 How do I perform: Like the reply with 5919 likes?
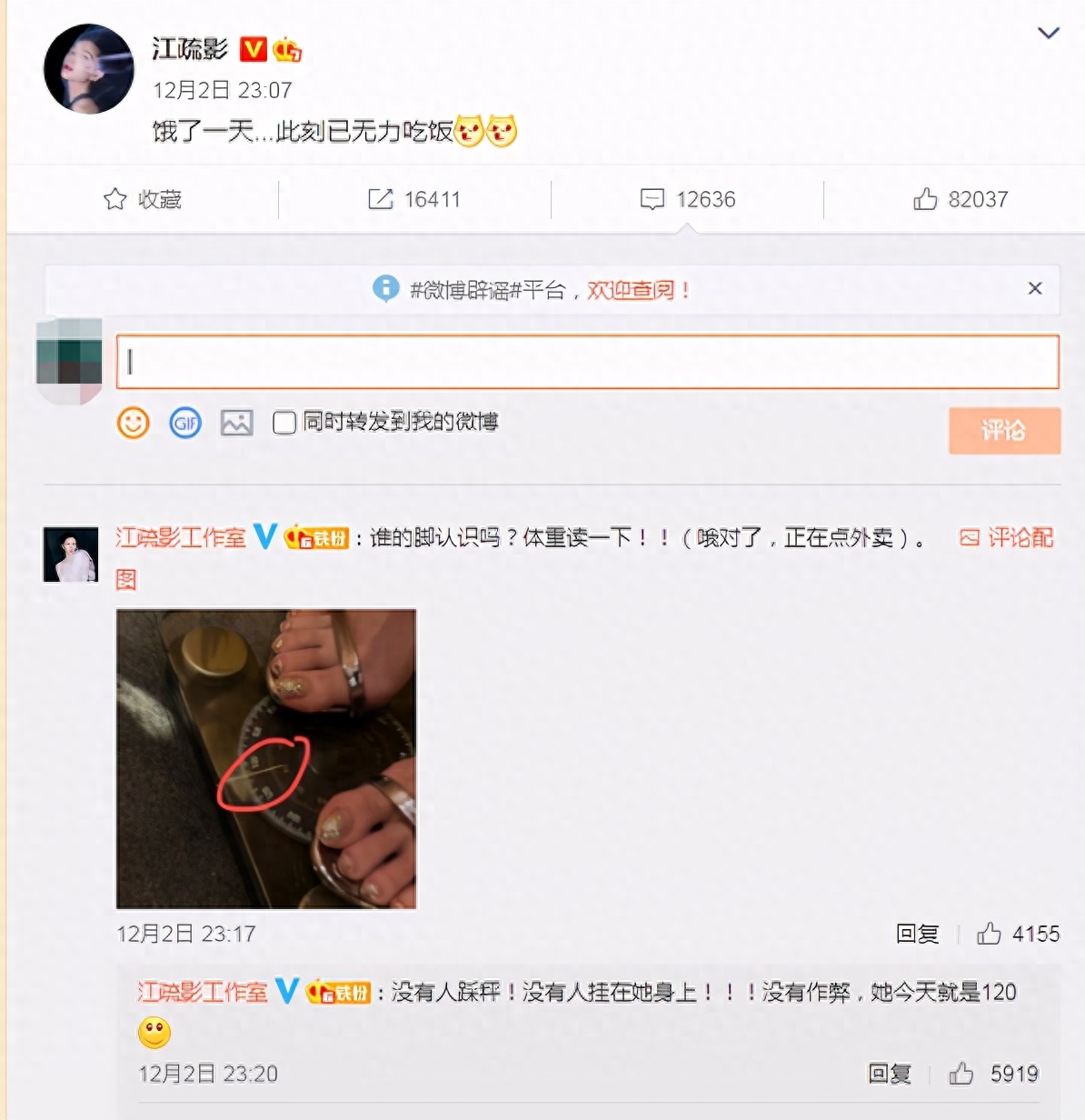[x=961, y=1074]
